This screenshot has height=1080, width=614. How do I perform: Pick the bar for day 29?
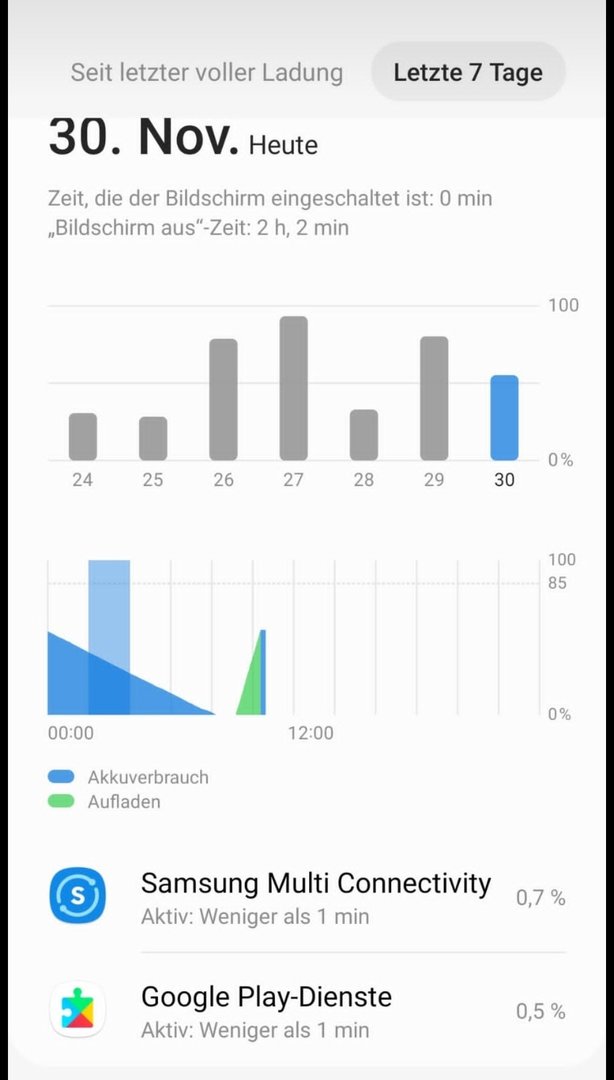tap(434, 398)
